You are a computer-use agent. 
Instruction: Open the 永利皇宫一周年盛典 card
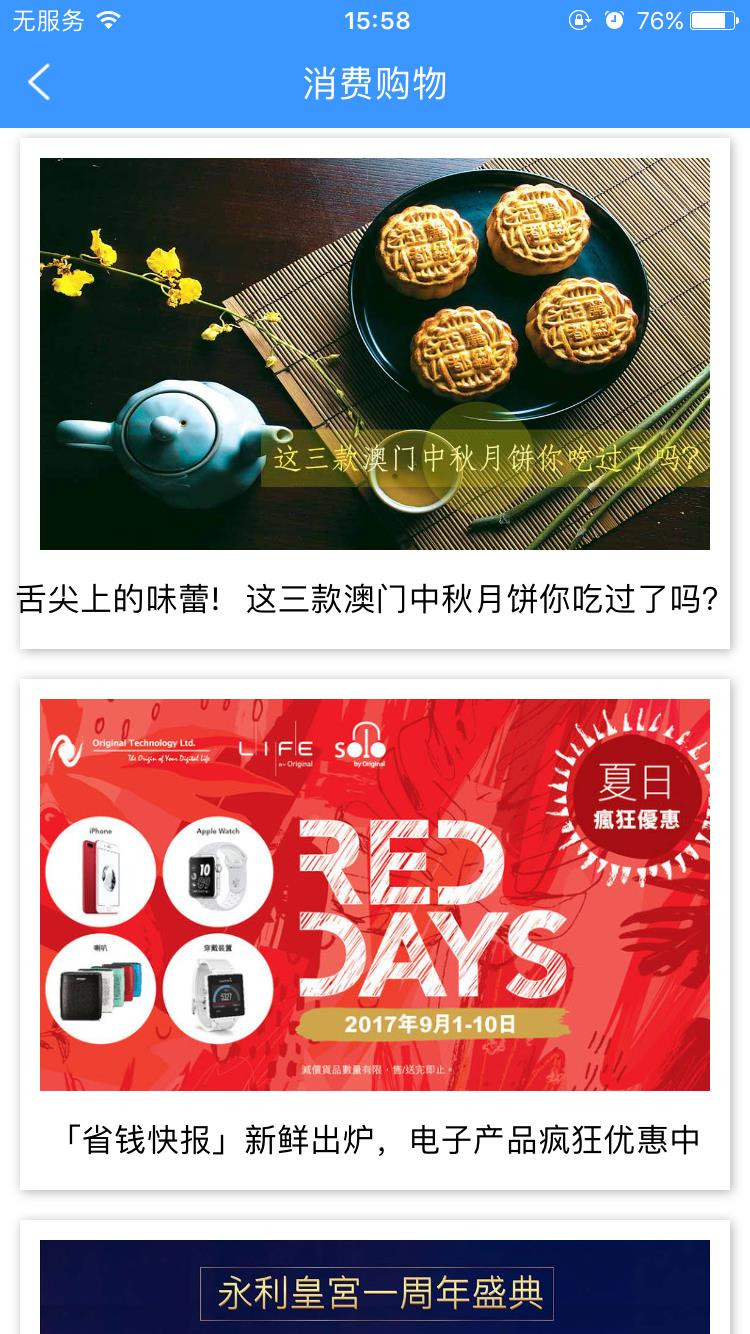[375, 1290]
